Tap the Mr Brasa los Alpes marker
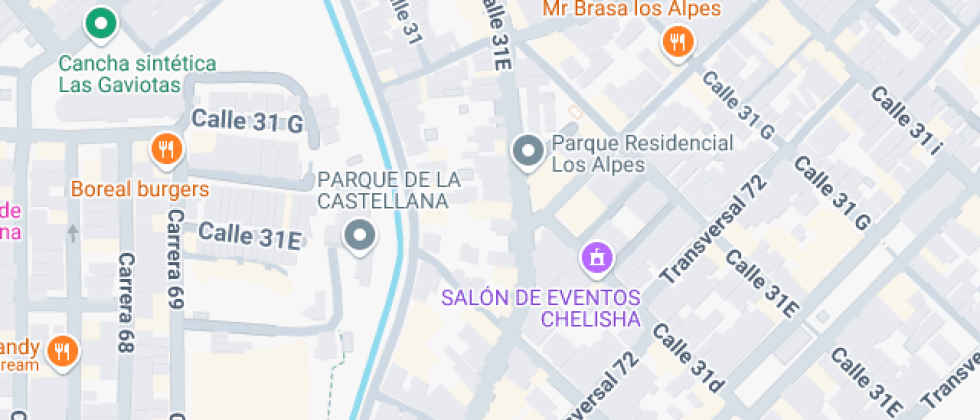The height and width of the screenshot is (420, 980). pyautogui.click(x=677, y=42)
